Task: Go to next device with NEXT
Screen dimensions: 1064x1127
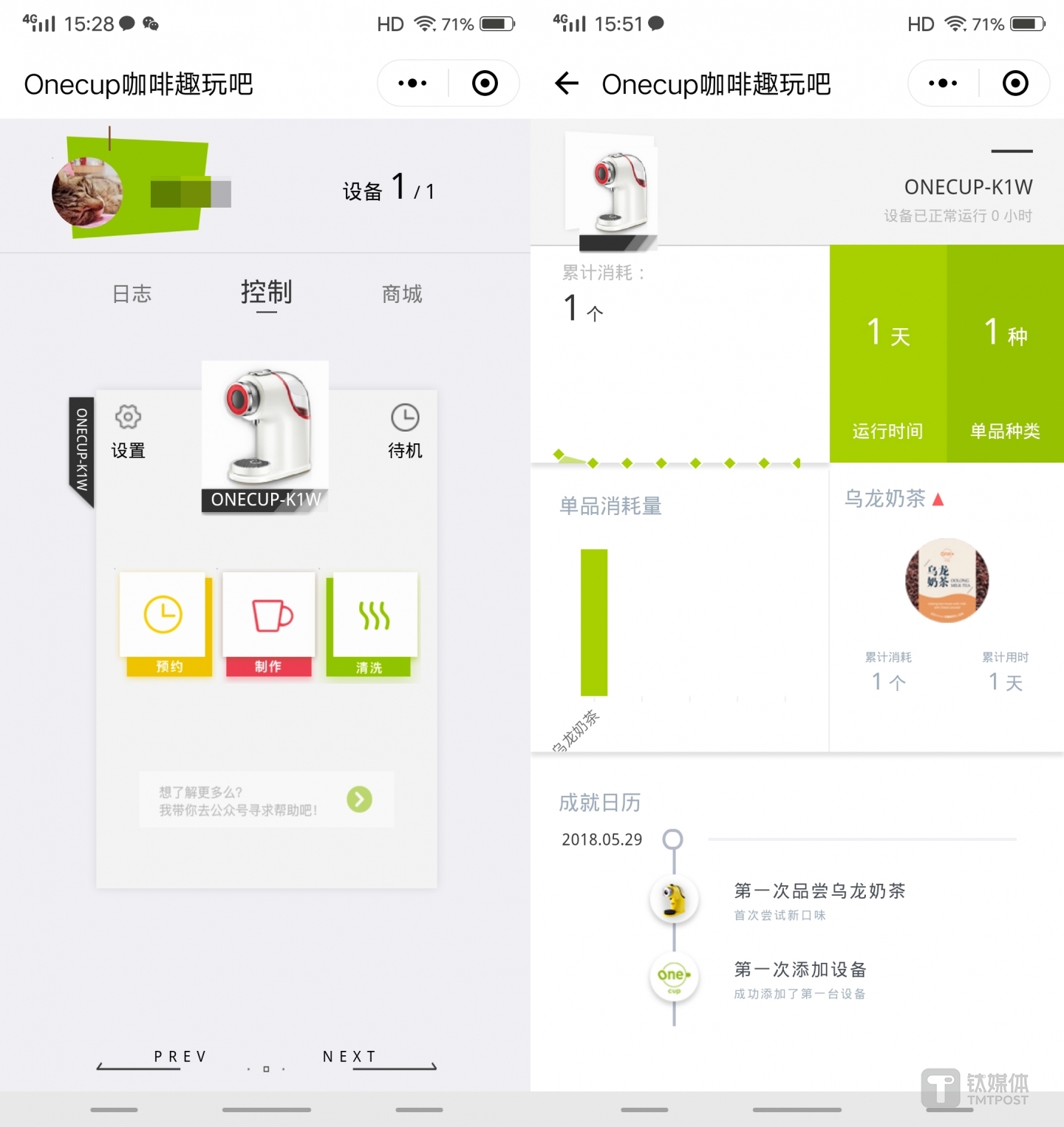Action: [351, 1058]
